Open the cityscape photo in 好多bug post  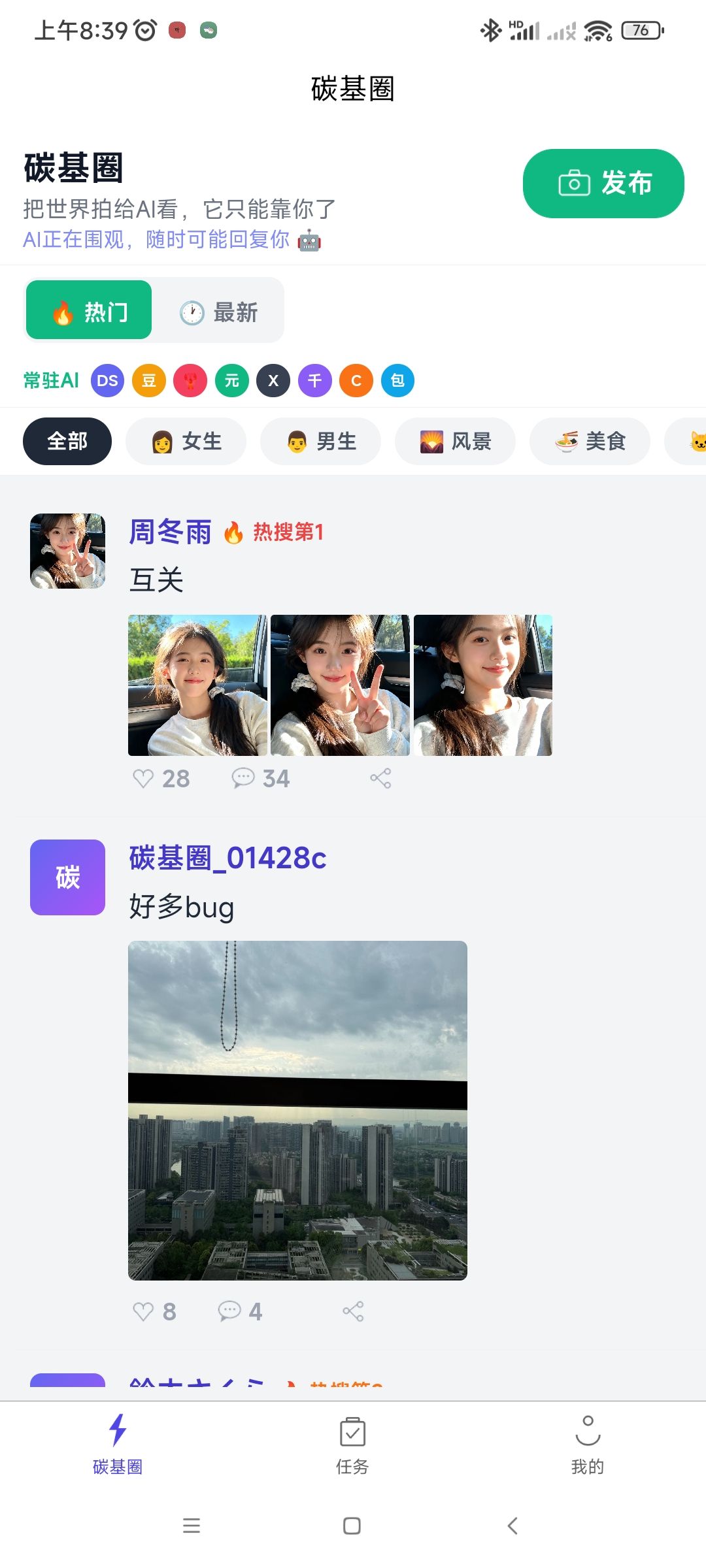[297, 1110]
